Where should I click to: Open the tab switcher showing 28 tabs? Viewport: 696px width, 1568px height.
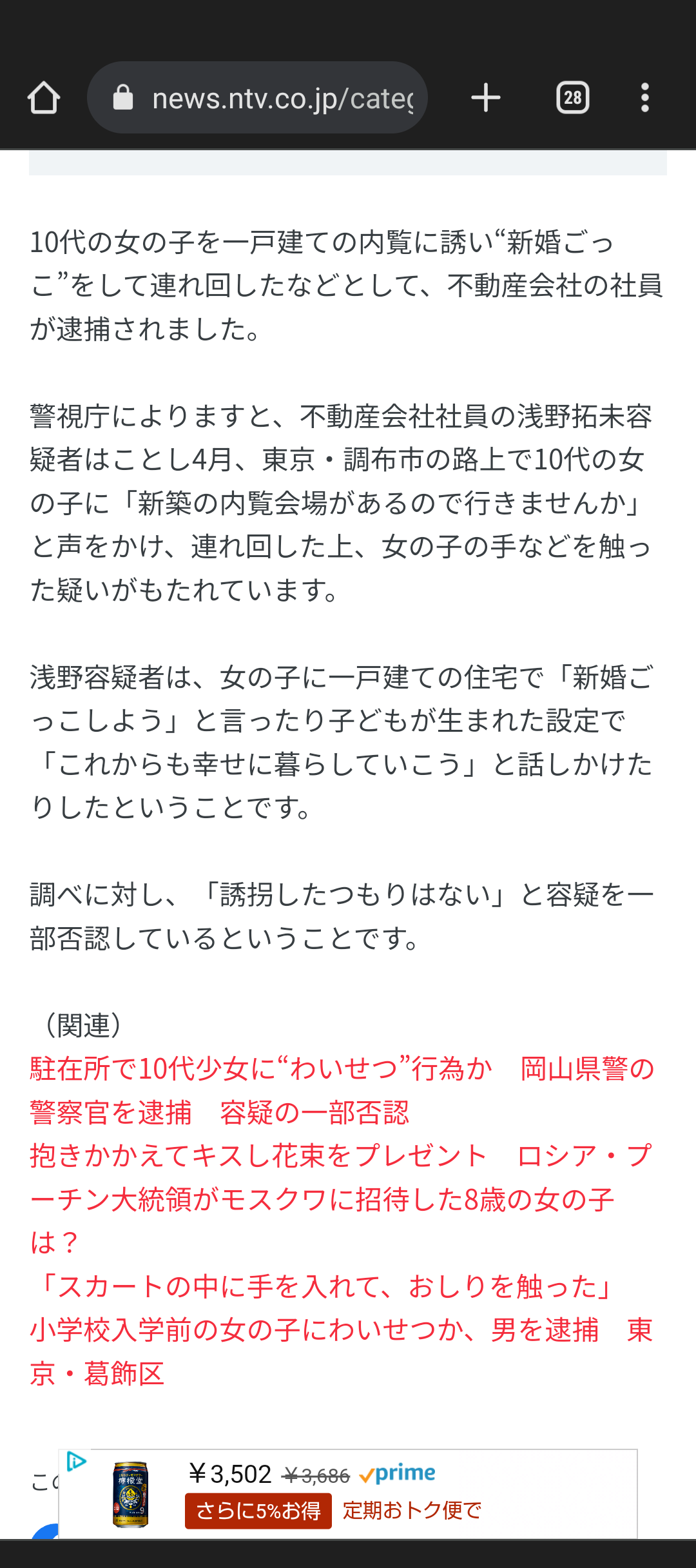click(572, 97)
